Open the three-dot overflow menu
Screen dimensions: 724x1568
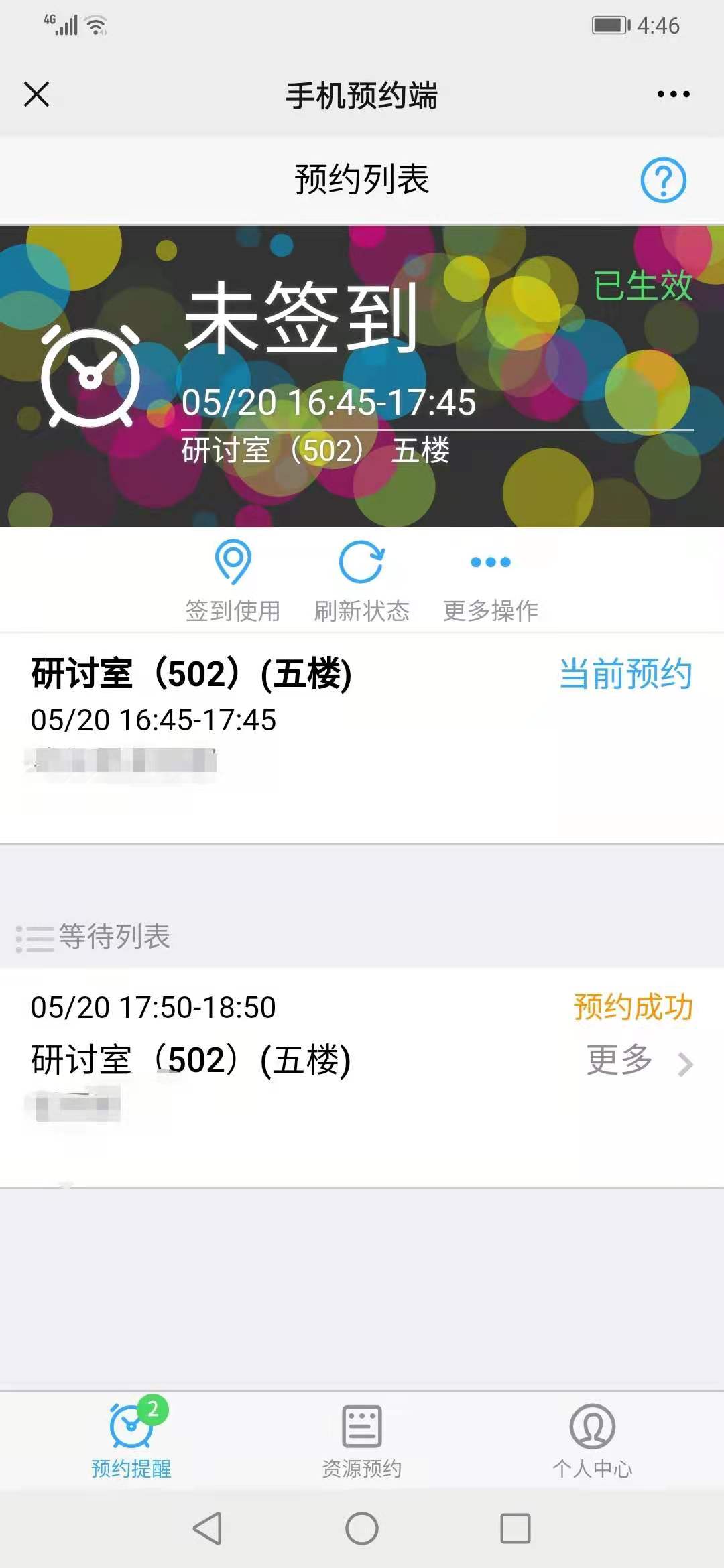[673, 94]
